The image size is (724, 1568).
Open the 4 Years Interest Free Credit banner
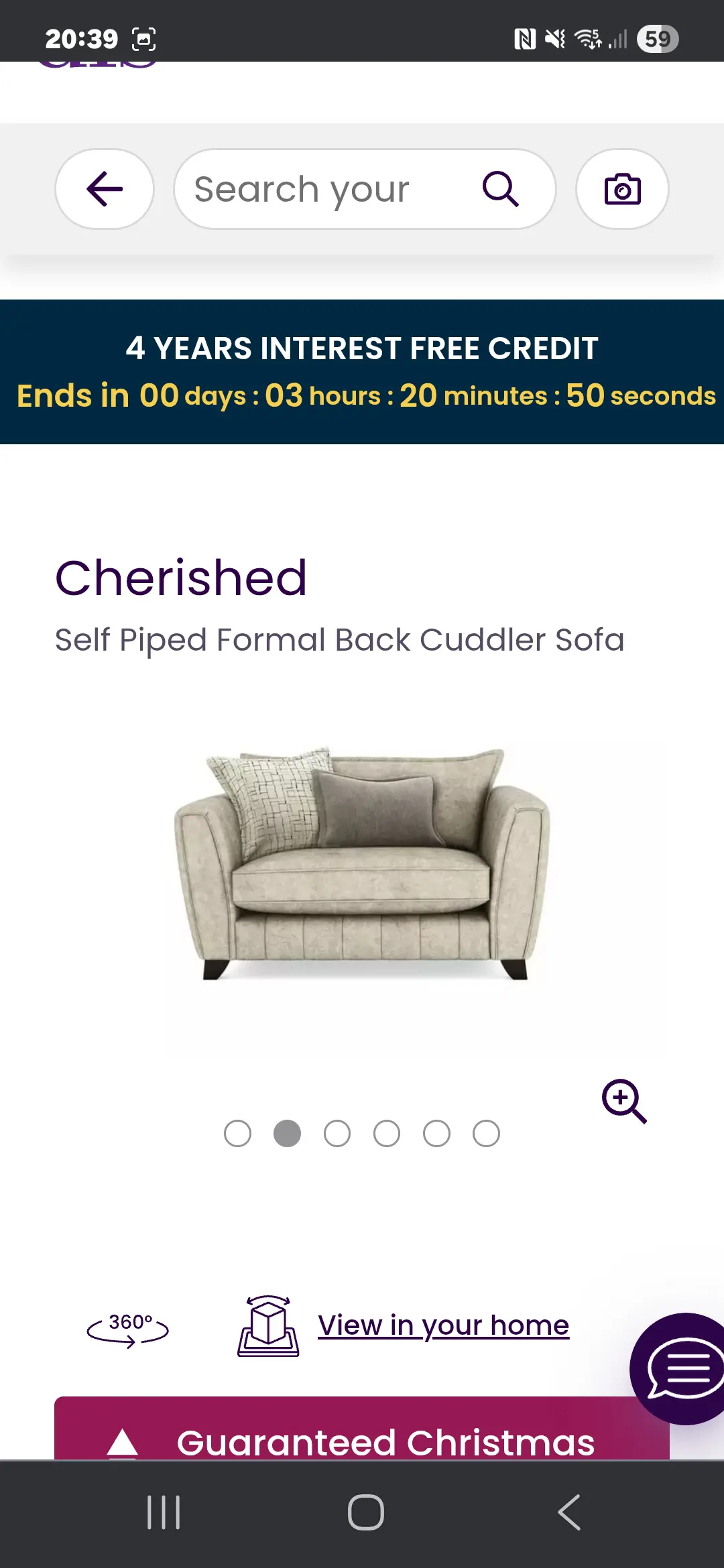(362, 371)
